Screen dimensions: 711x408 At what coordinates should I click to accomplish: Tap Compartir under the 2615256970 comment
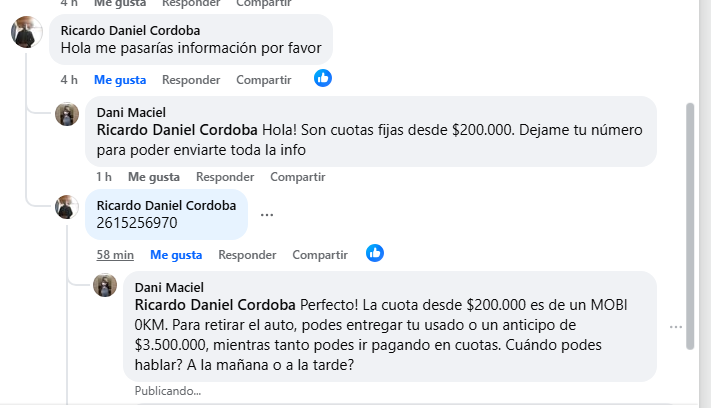pos(320,255)
